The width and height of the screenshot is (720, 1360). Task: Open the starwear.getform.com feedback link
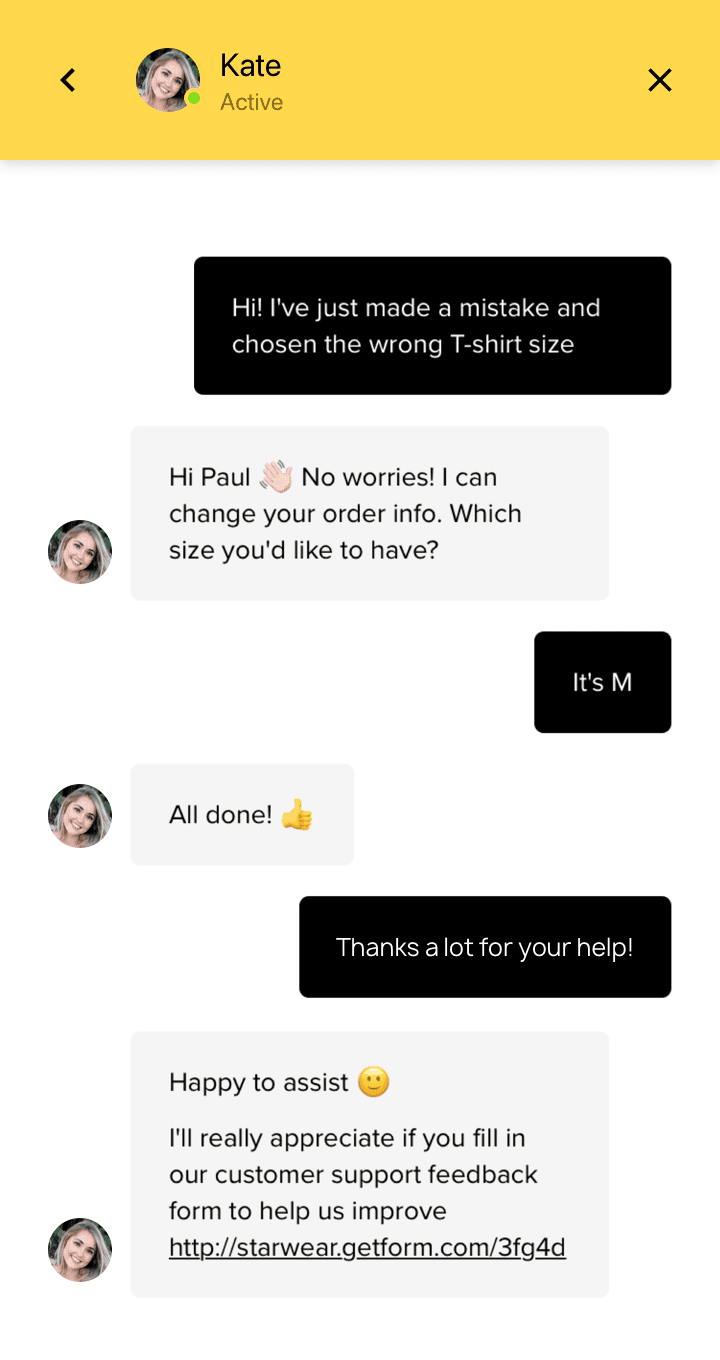click(367, 1248)
